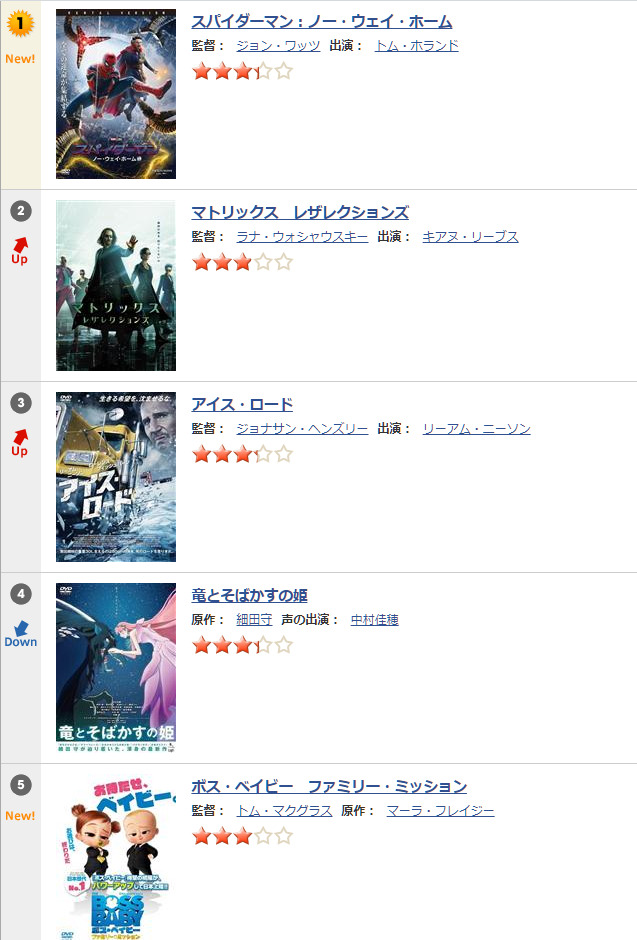
Task: Open actor link トム・ホランド
Action: coord(416,45)
